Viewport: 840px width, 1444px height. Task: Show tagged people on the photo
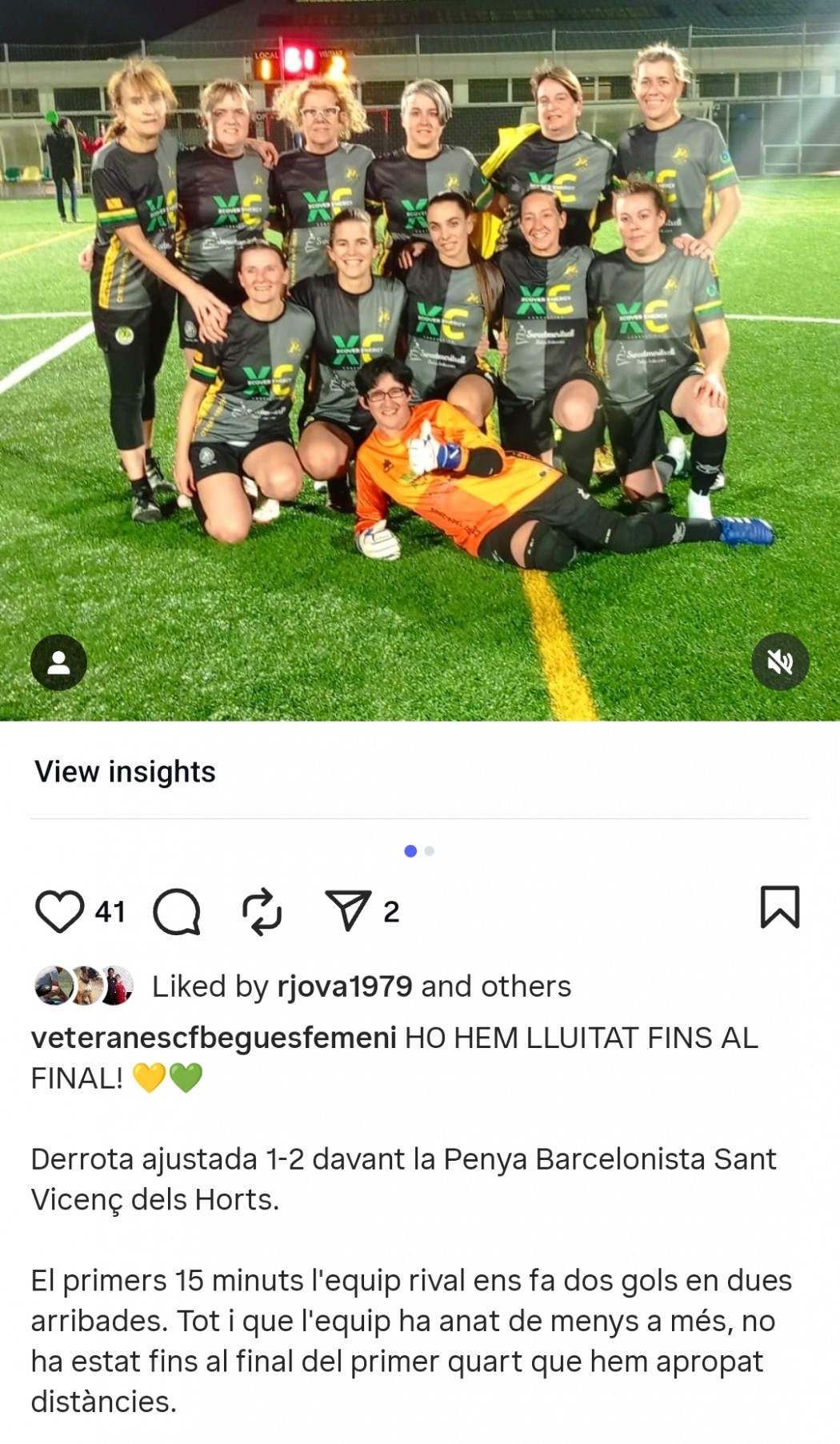tap(58, 662)
